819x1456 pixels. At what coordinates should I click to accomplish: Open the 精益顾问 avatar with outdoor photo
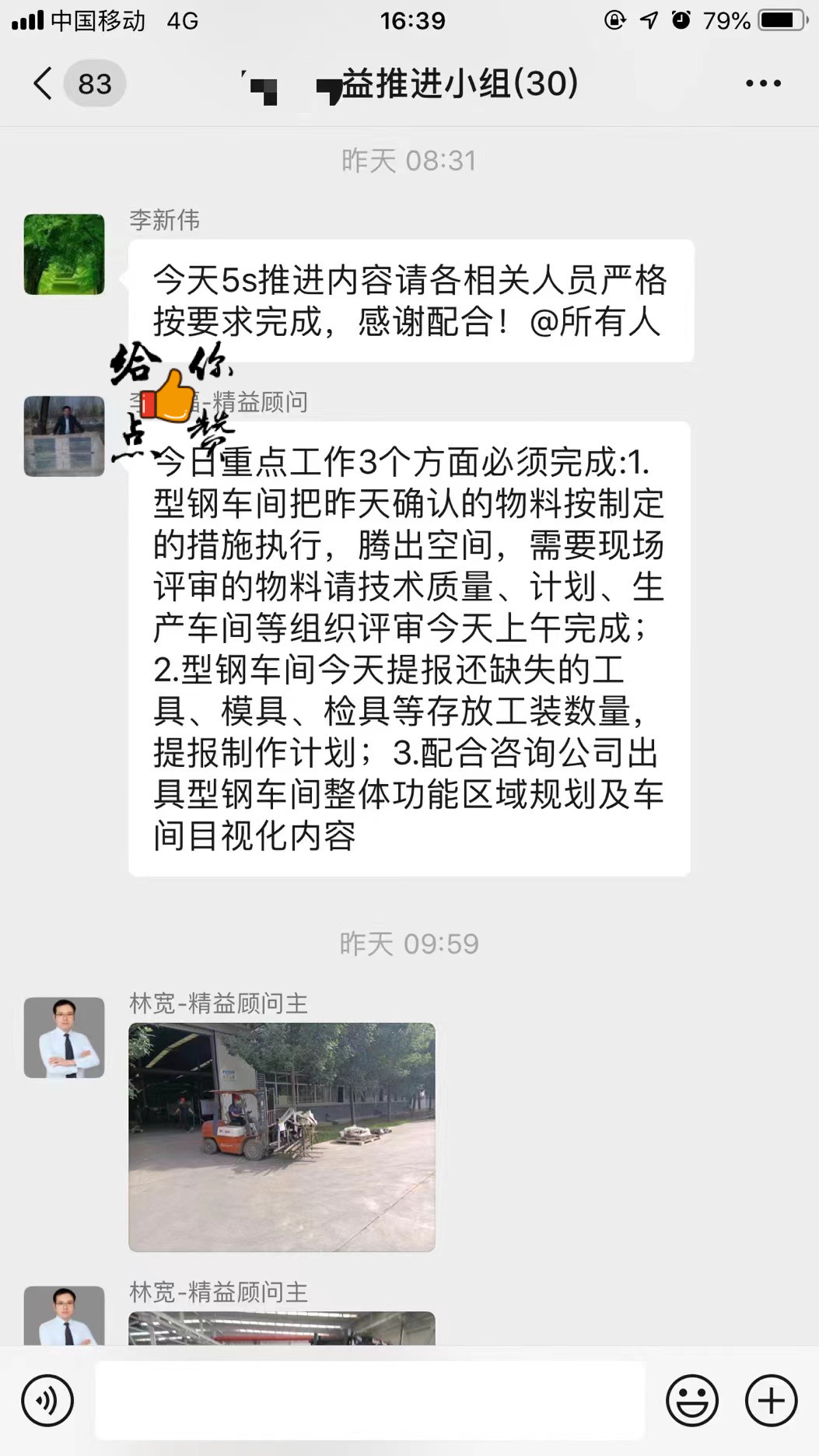tap(64, 436)
